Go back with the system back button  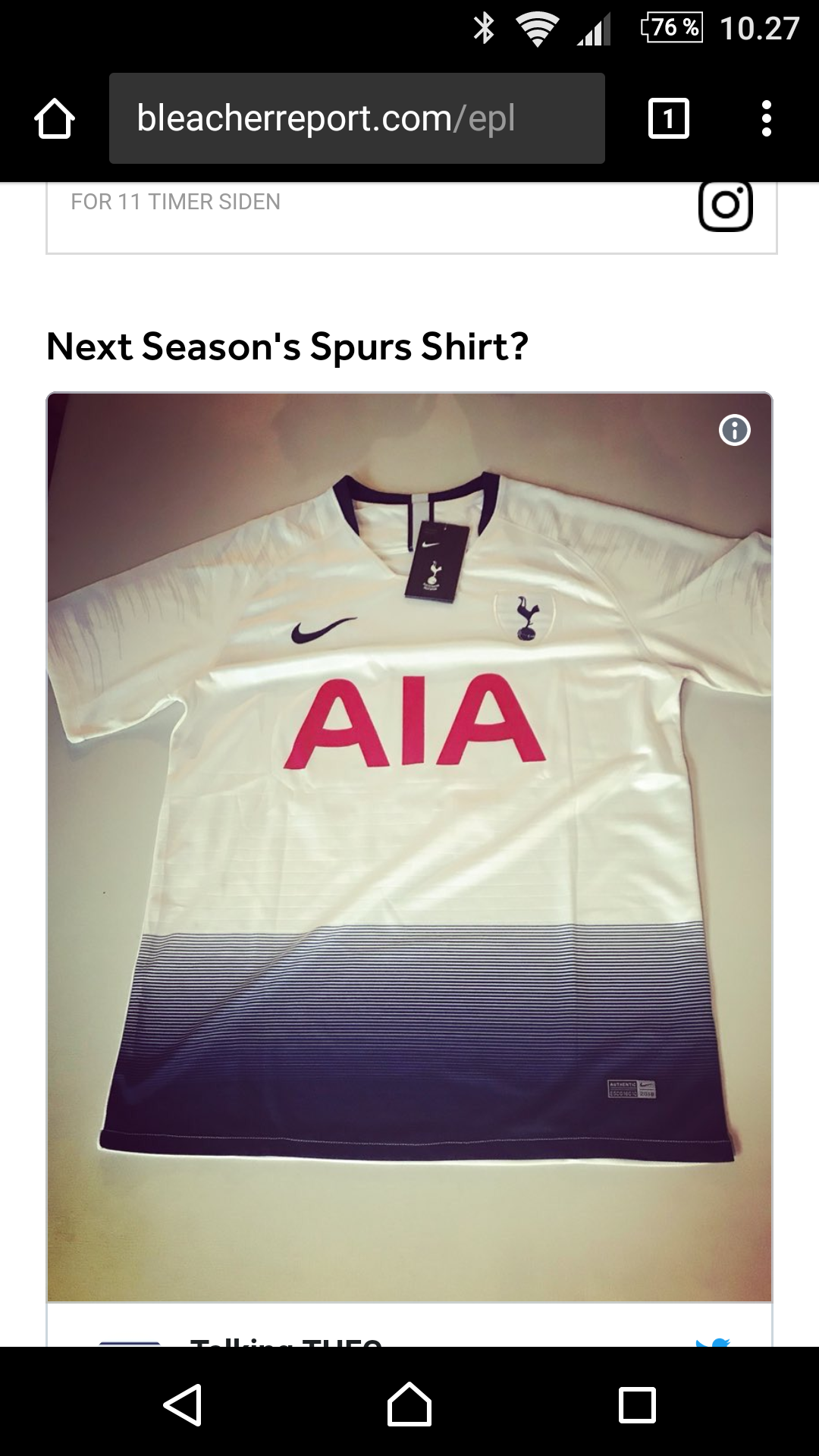tap(182, 1404)
